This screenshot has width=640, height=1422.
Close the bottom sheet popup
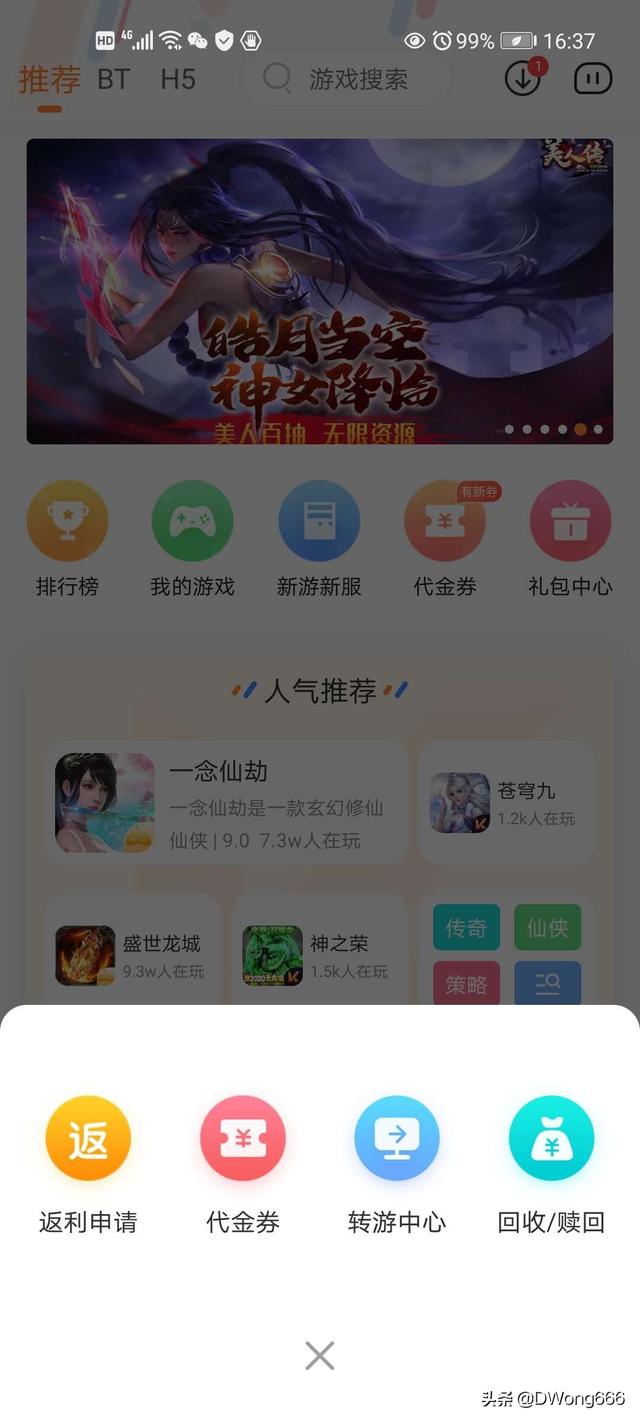tap(320, 1356)
